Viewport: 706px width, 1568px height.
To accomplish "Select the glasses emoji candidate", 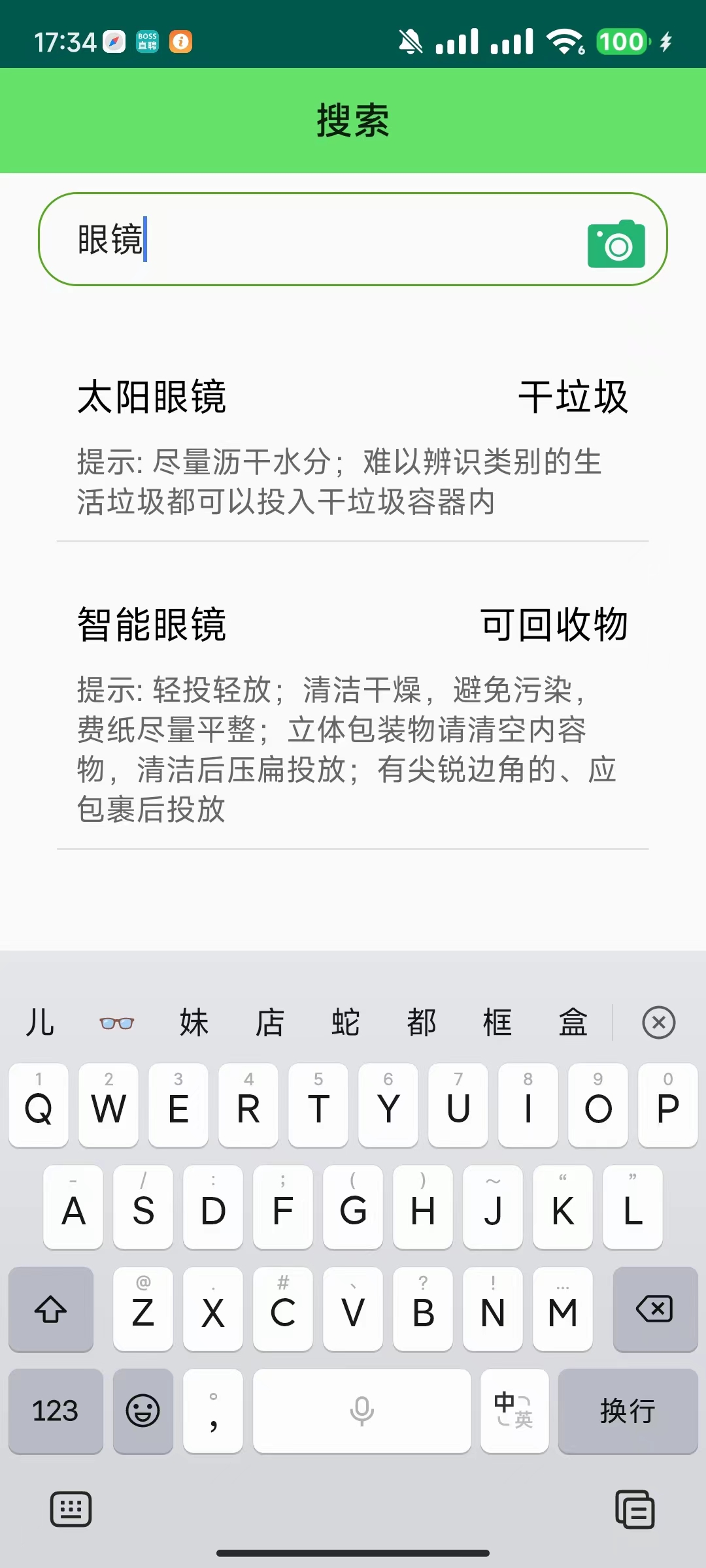I will click(x=116, y=1022).
